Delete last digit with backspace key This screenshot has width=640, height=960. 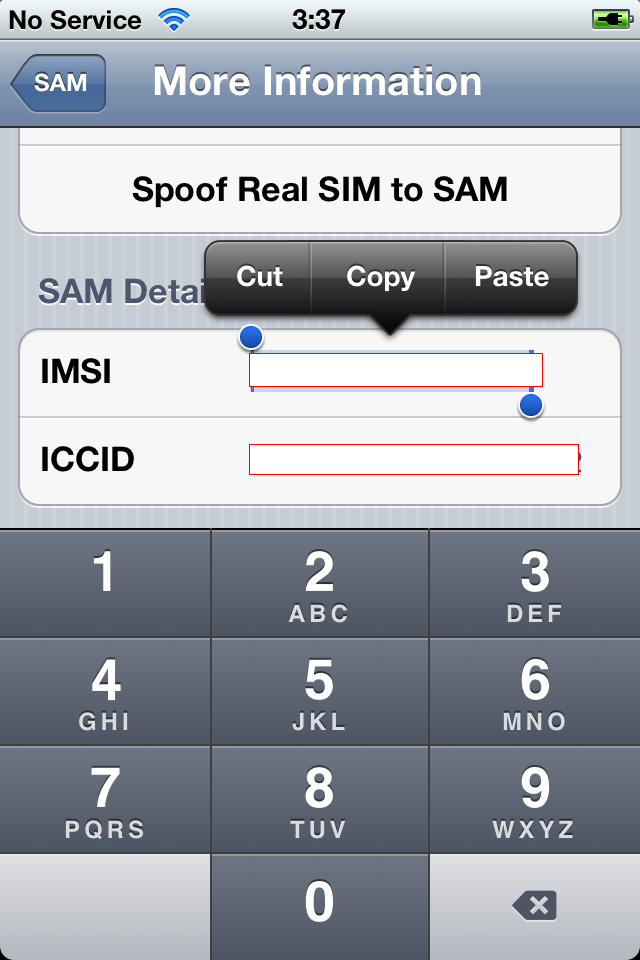(535, 906)
